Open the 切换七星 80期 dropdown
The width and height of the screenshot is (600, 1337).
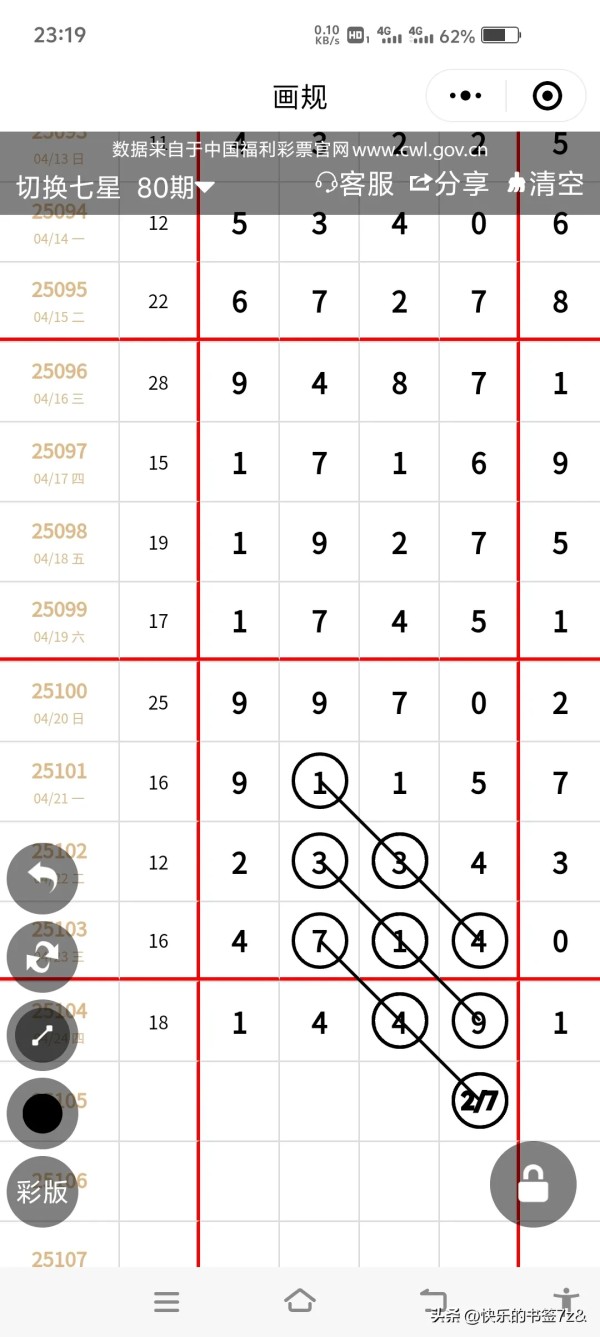(116, 186)
